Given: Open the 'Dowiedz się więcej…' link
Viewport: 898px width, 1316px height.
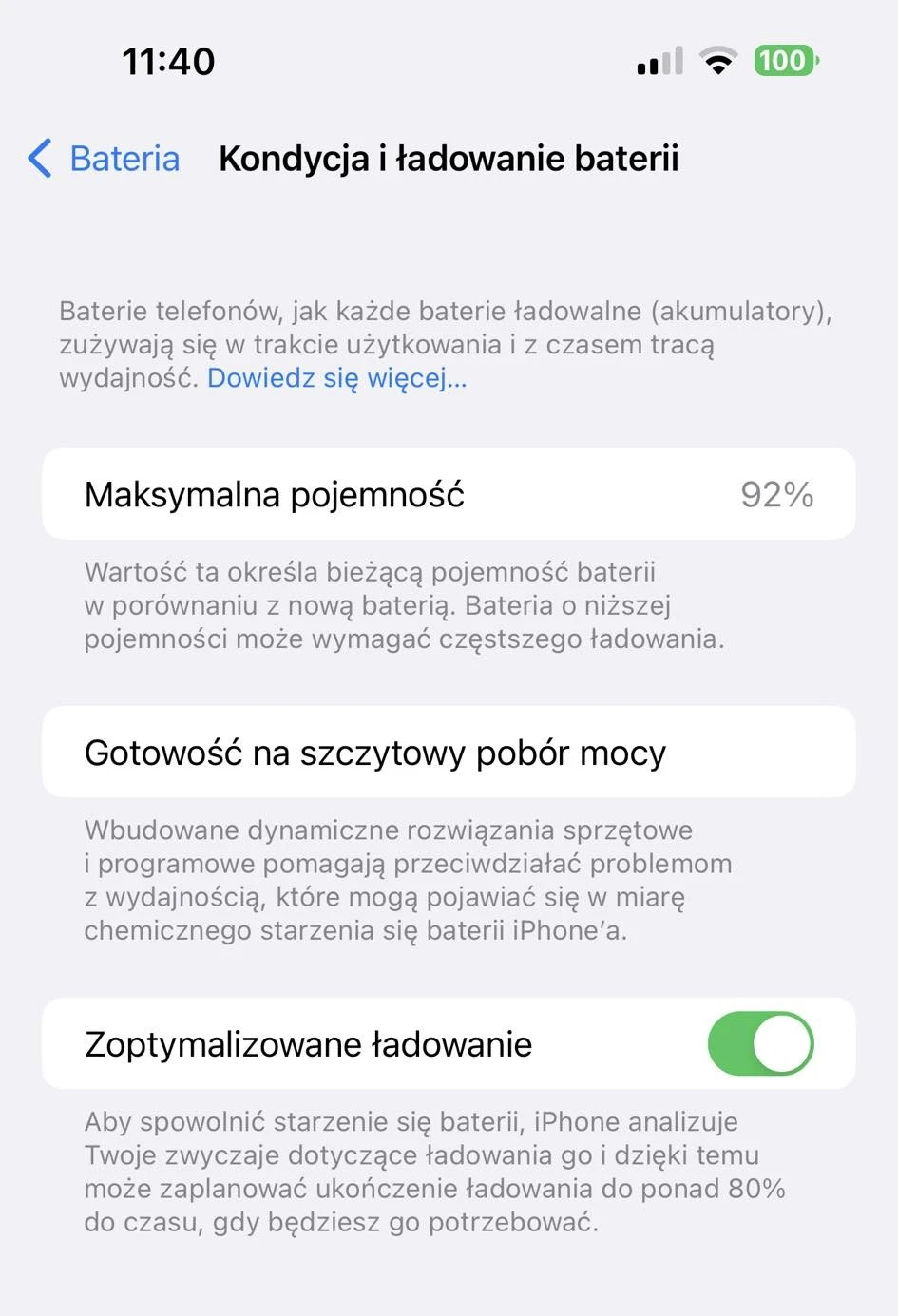Looking at the screenshot, I should 336,378.
